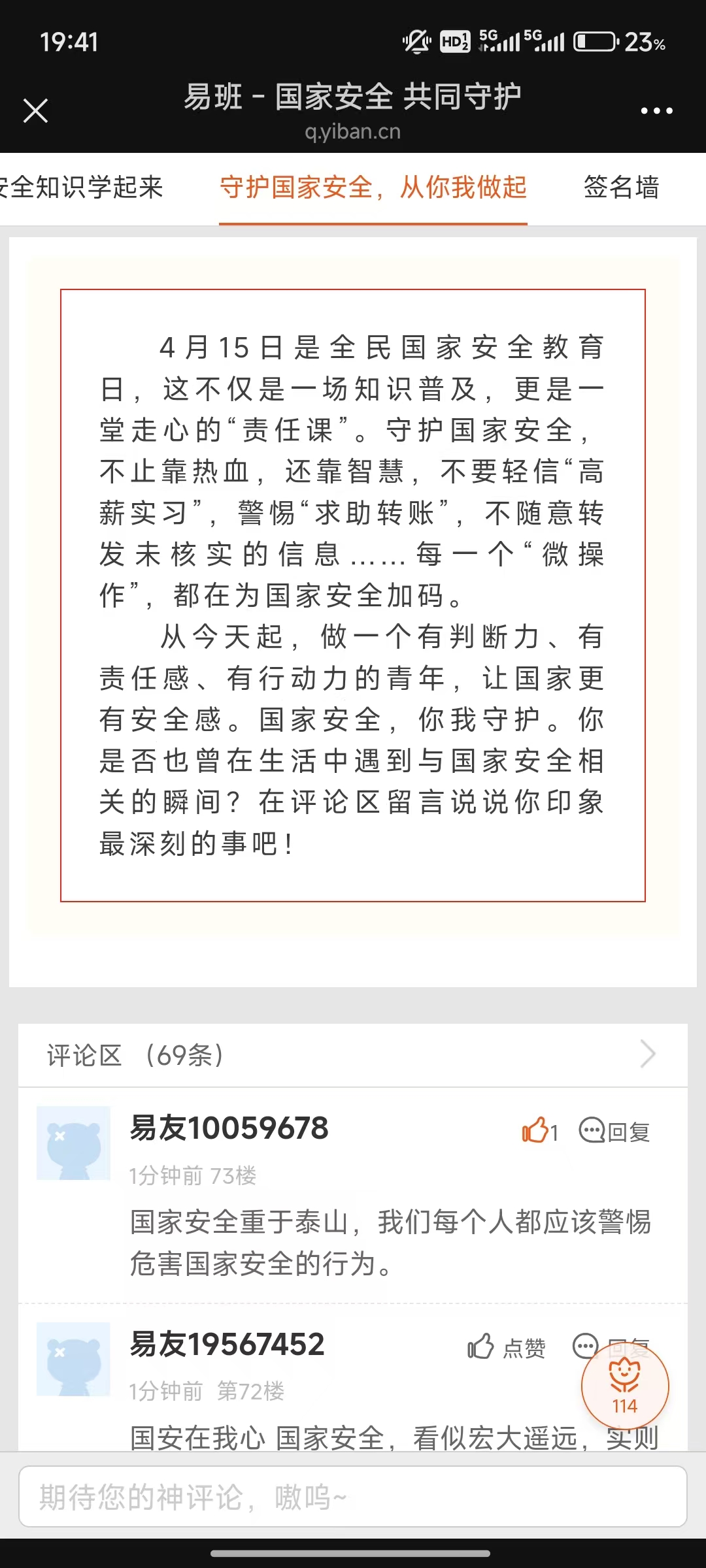Reply to 易友10059678's comment
The image size is (706, 1568).
614,1131
